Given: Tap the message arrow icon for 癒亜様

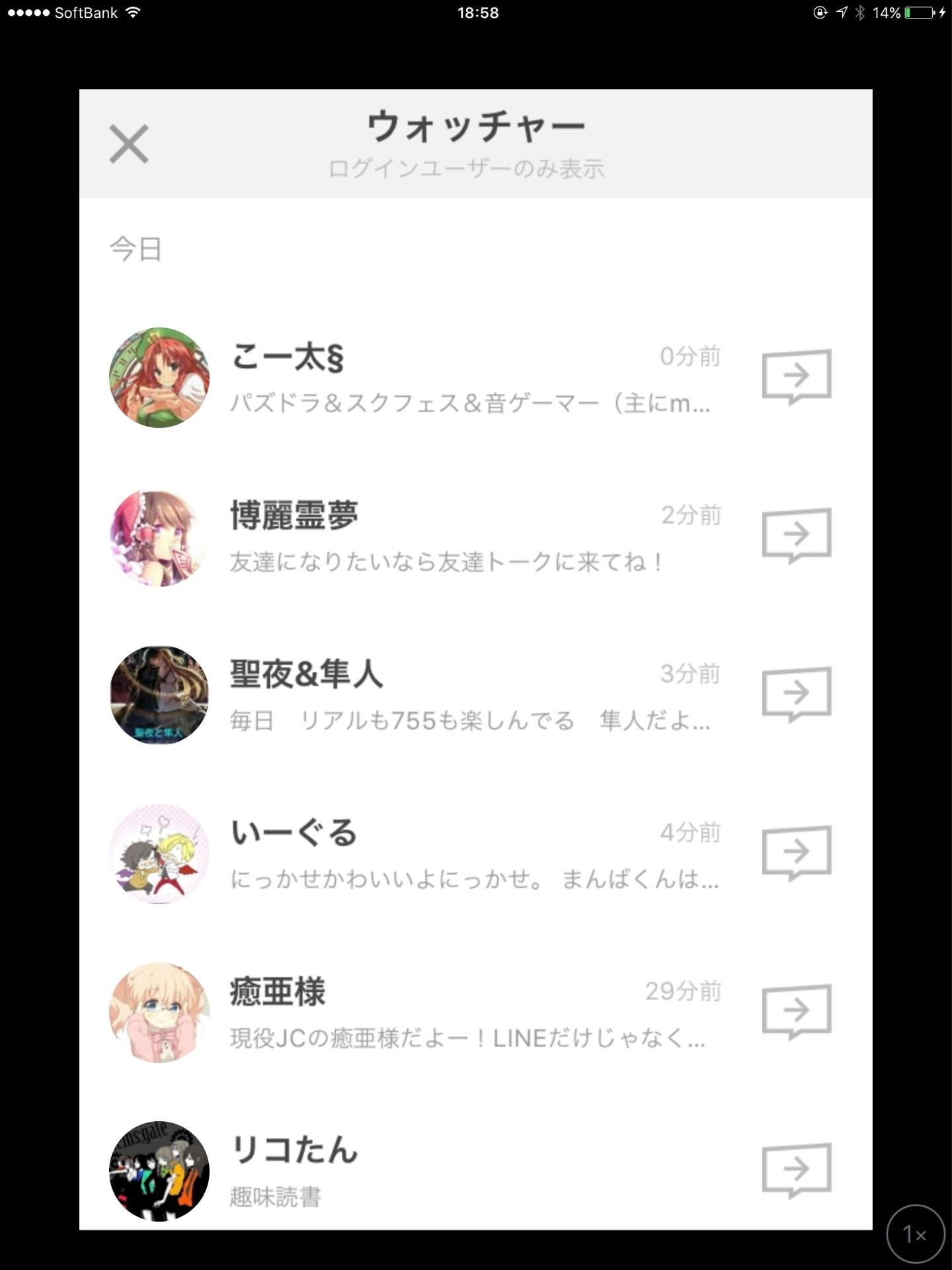Looking at the screenshot, I should click(x=796, y=1010).
